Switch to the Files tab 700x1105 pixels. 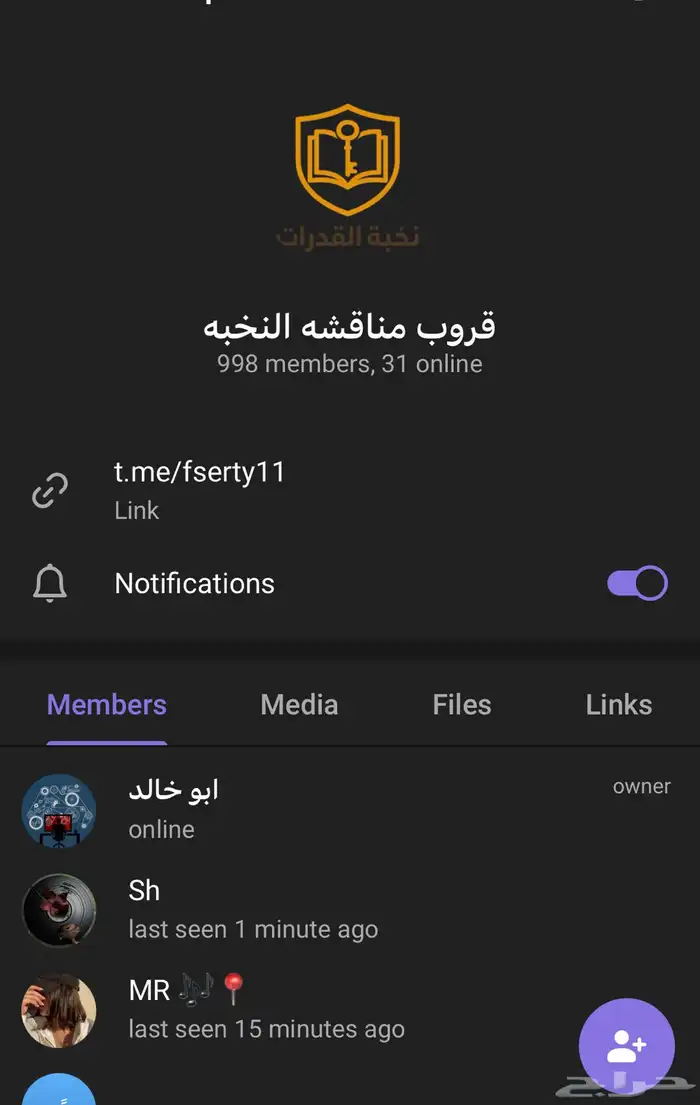pyautogui.click(x=462, y=705)
